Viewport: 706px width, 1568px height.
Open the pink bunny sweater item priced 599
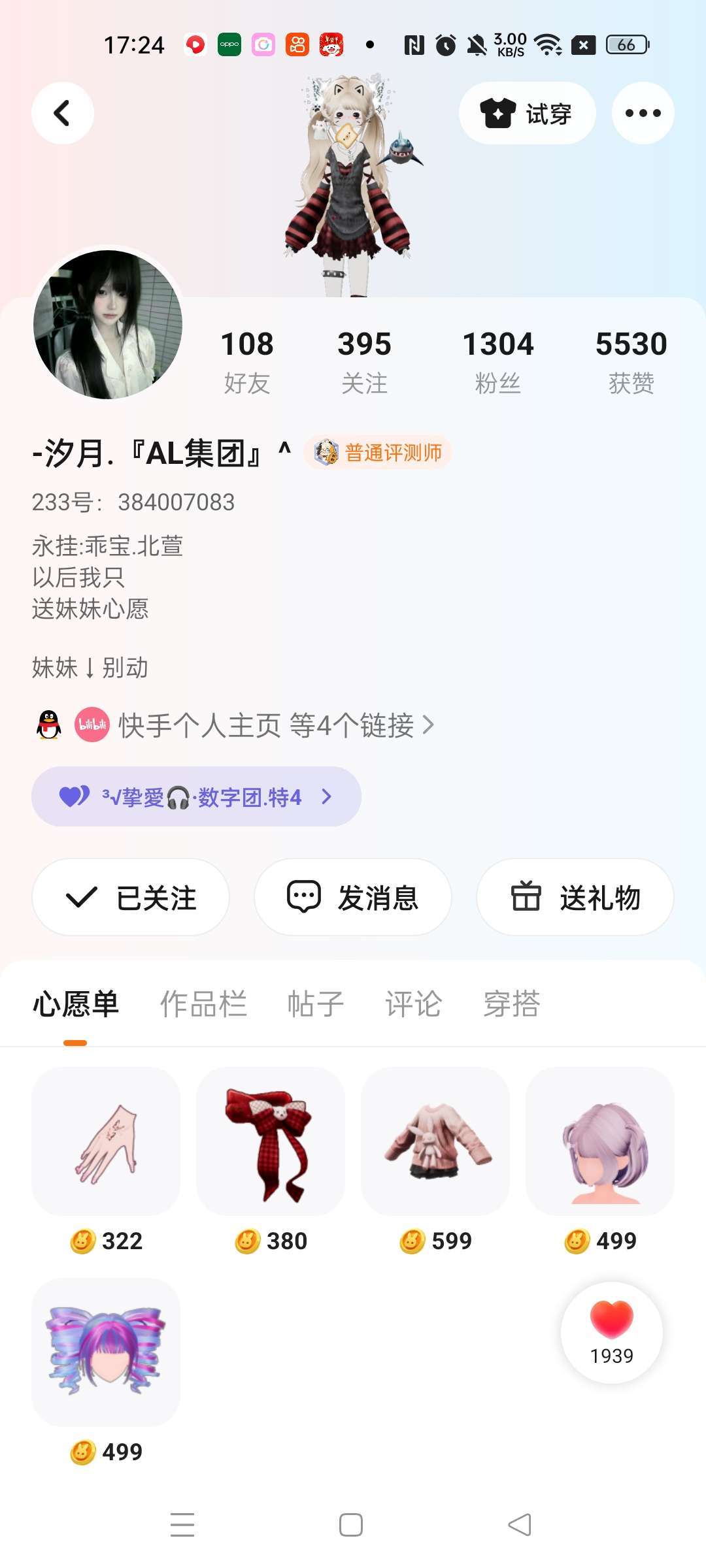pyautogui.click(x=435, y=1142)
